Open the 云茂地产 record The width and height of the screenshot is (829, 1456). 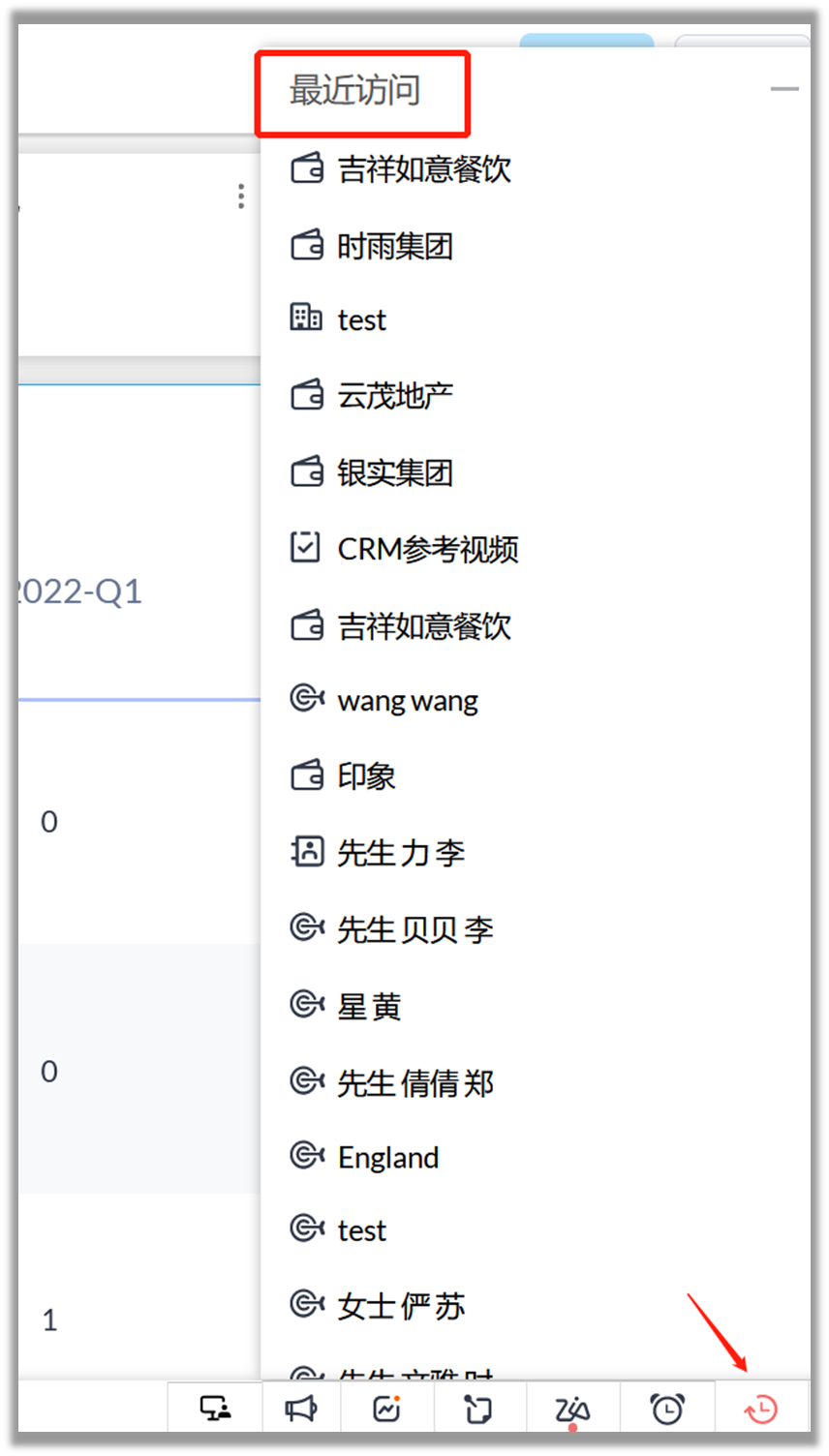pyautogui.click(x=394, y=395)
